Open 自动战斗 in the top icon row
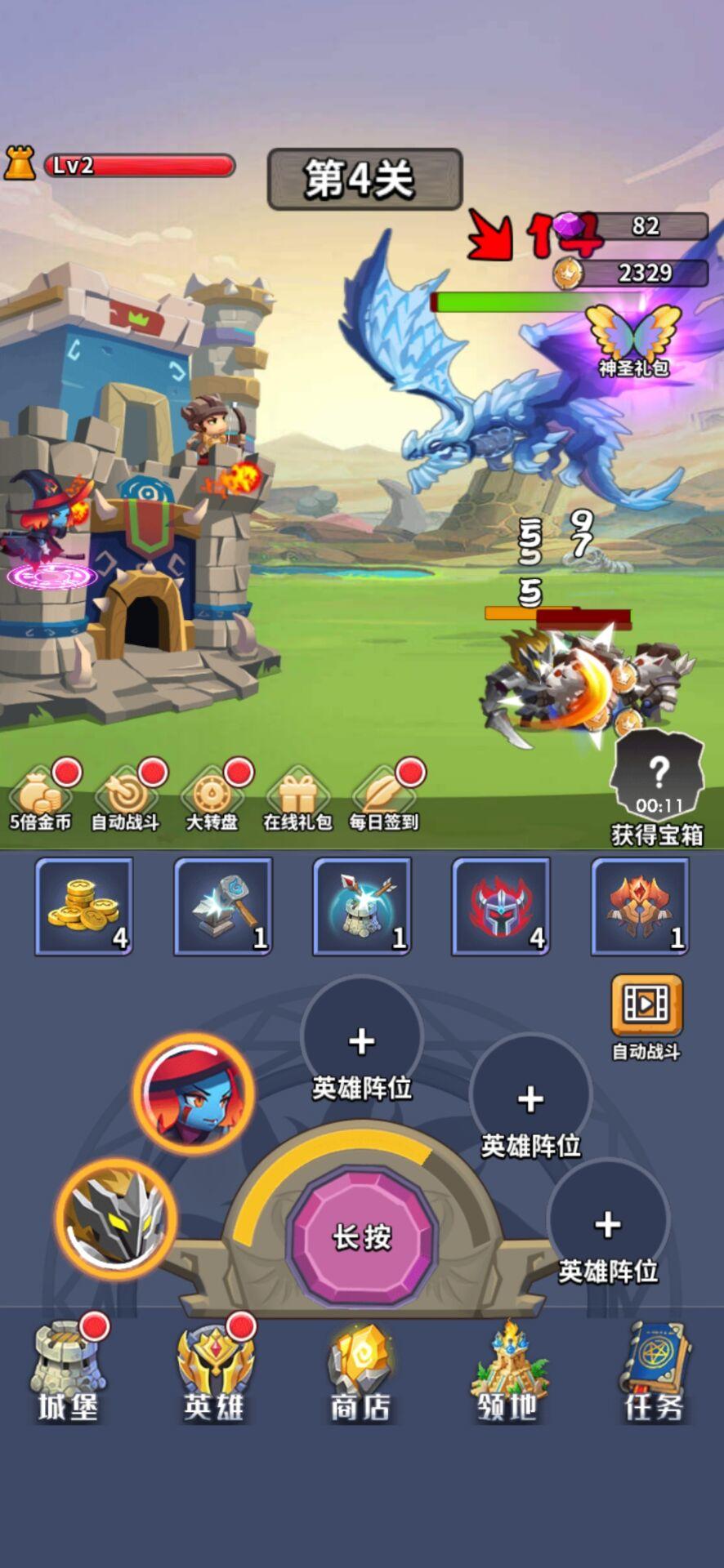The width and height of the screenshot is (724, 1568). point(126,798)
